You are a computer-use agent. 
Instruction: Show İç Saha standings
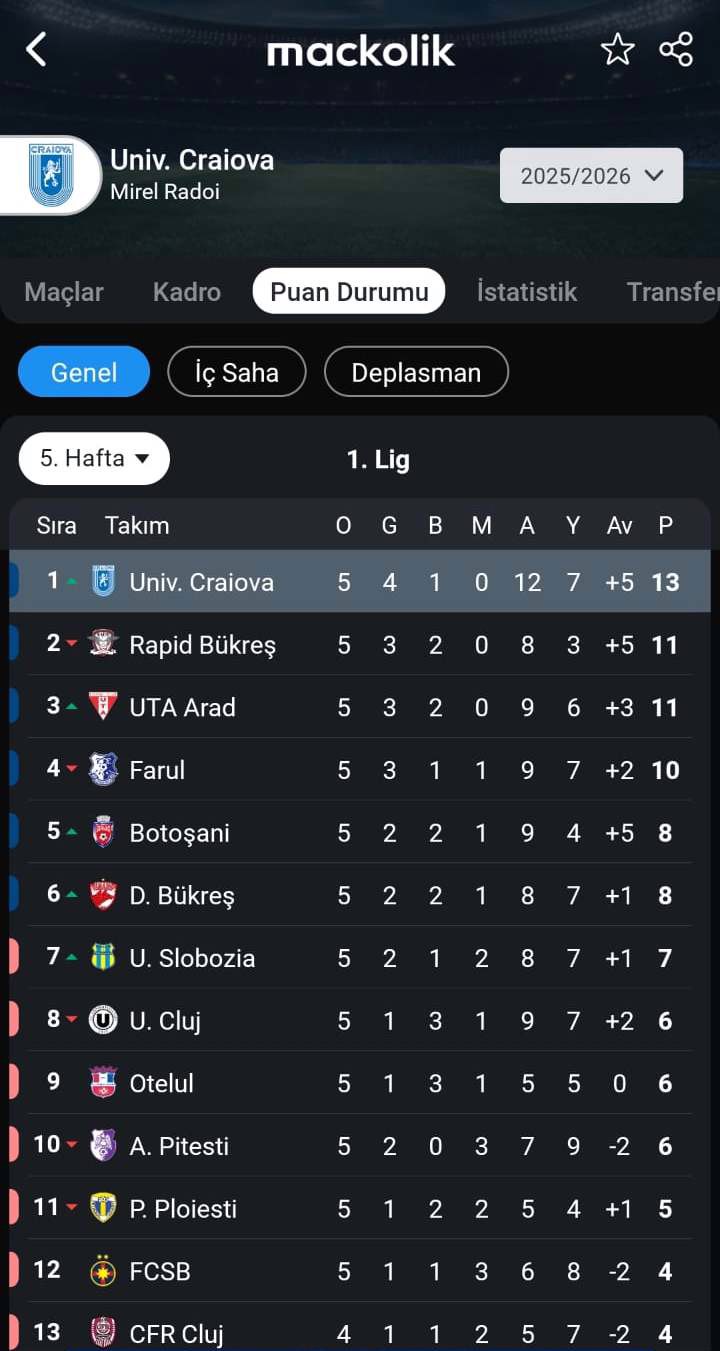pyautogui.click(x=237, y=372)
